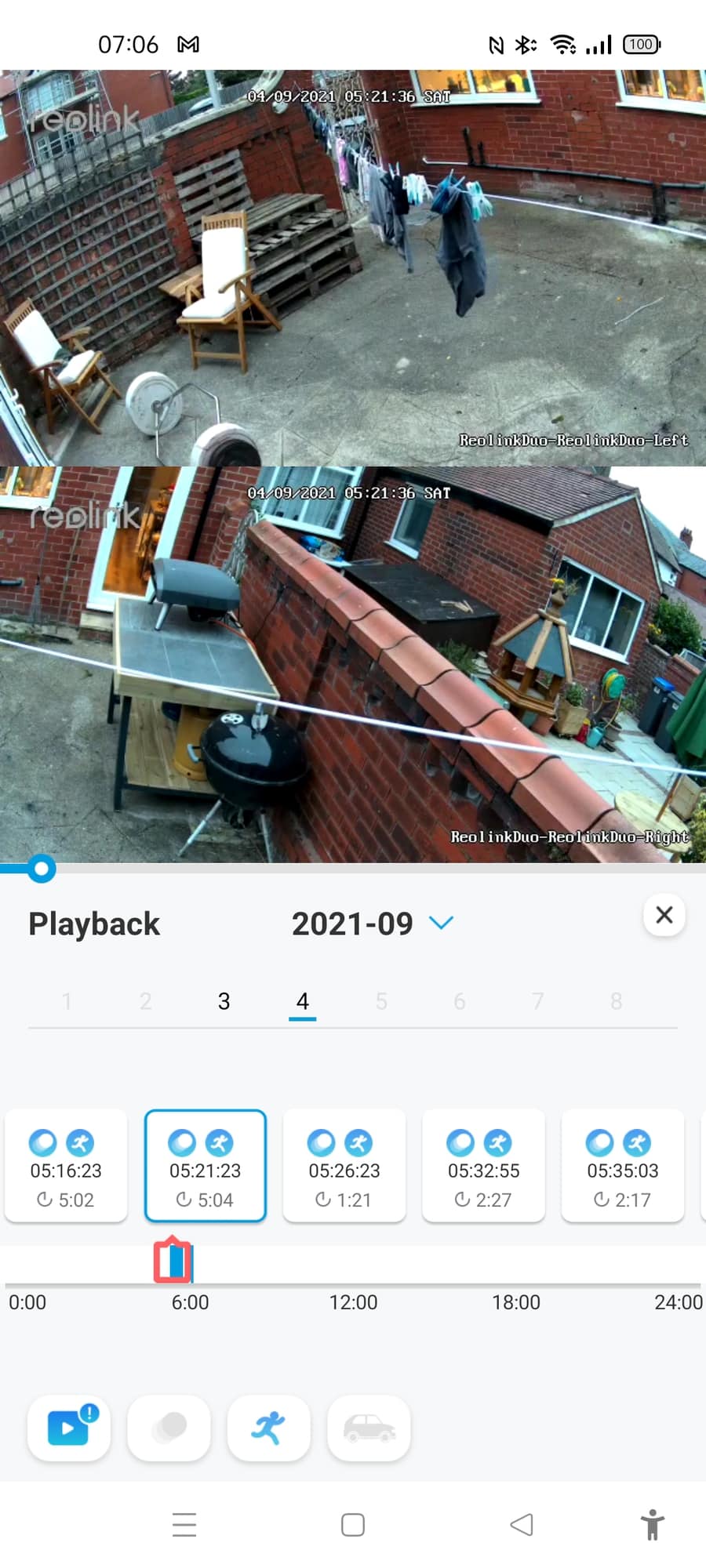Tap the red-highlighted marker on the 24-hour timeline

coord(173,1261)
